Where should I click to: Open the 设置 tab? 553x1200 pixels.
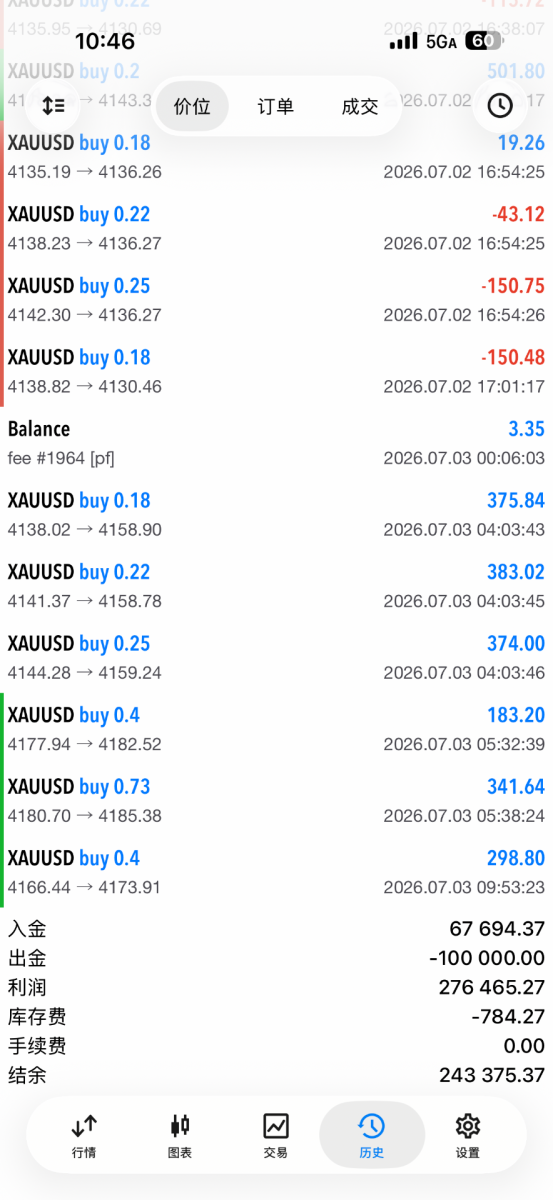467,1136
